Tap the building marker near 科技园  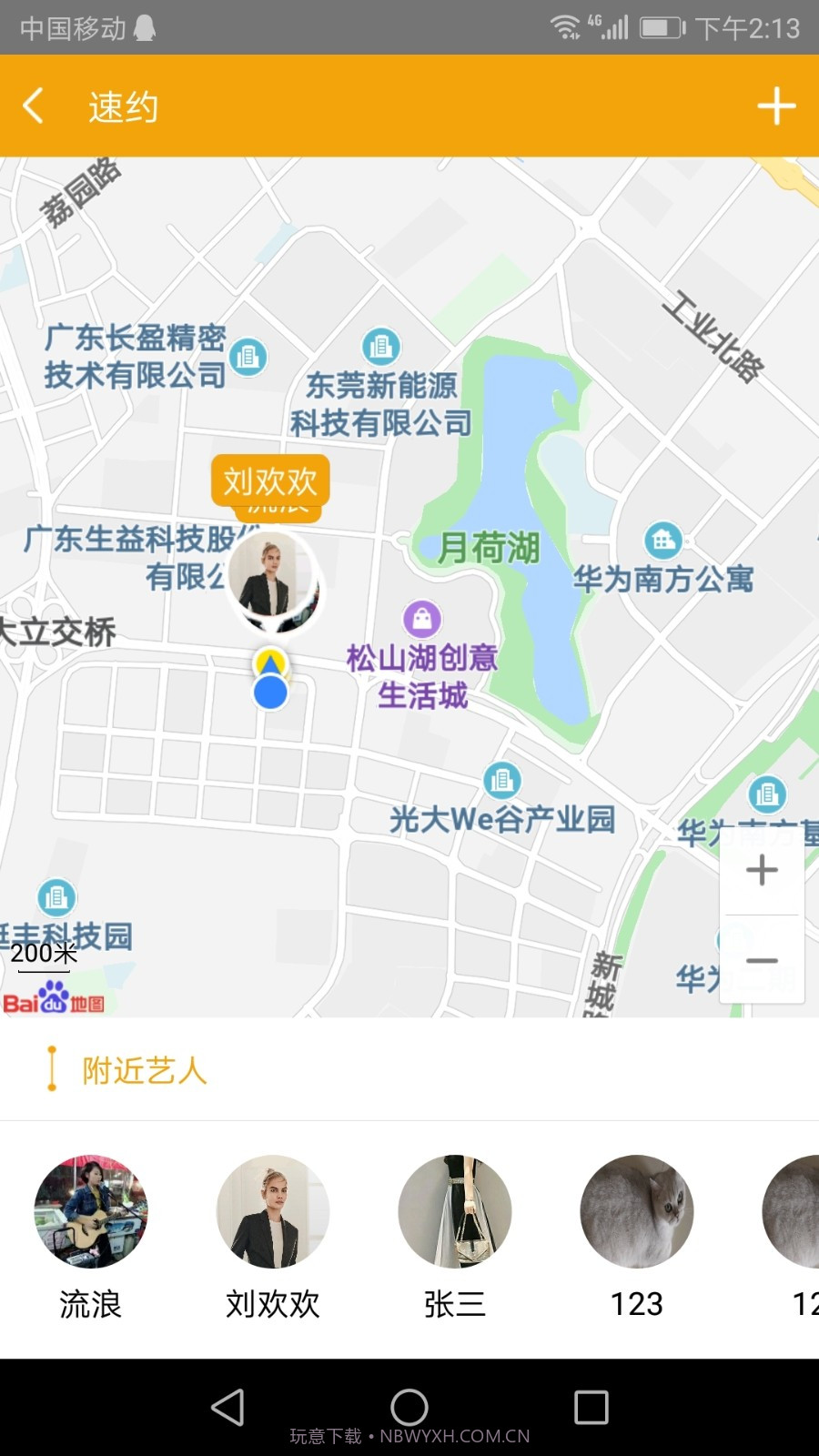[x=56, y=898]
